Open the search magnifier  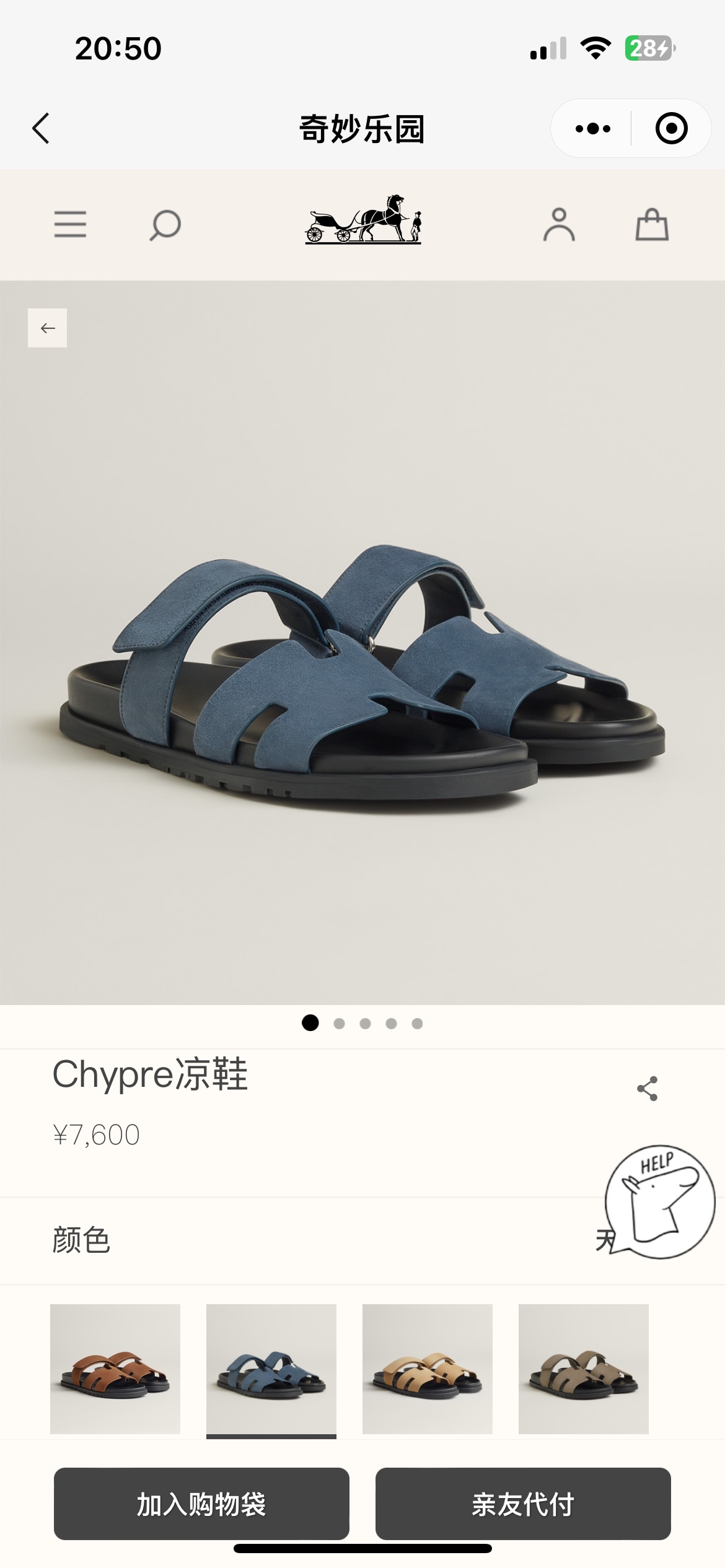165,225
